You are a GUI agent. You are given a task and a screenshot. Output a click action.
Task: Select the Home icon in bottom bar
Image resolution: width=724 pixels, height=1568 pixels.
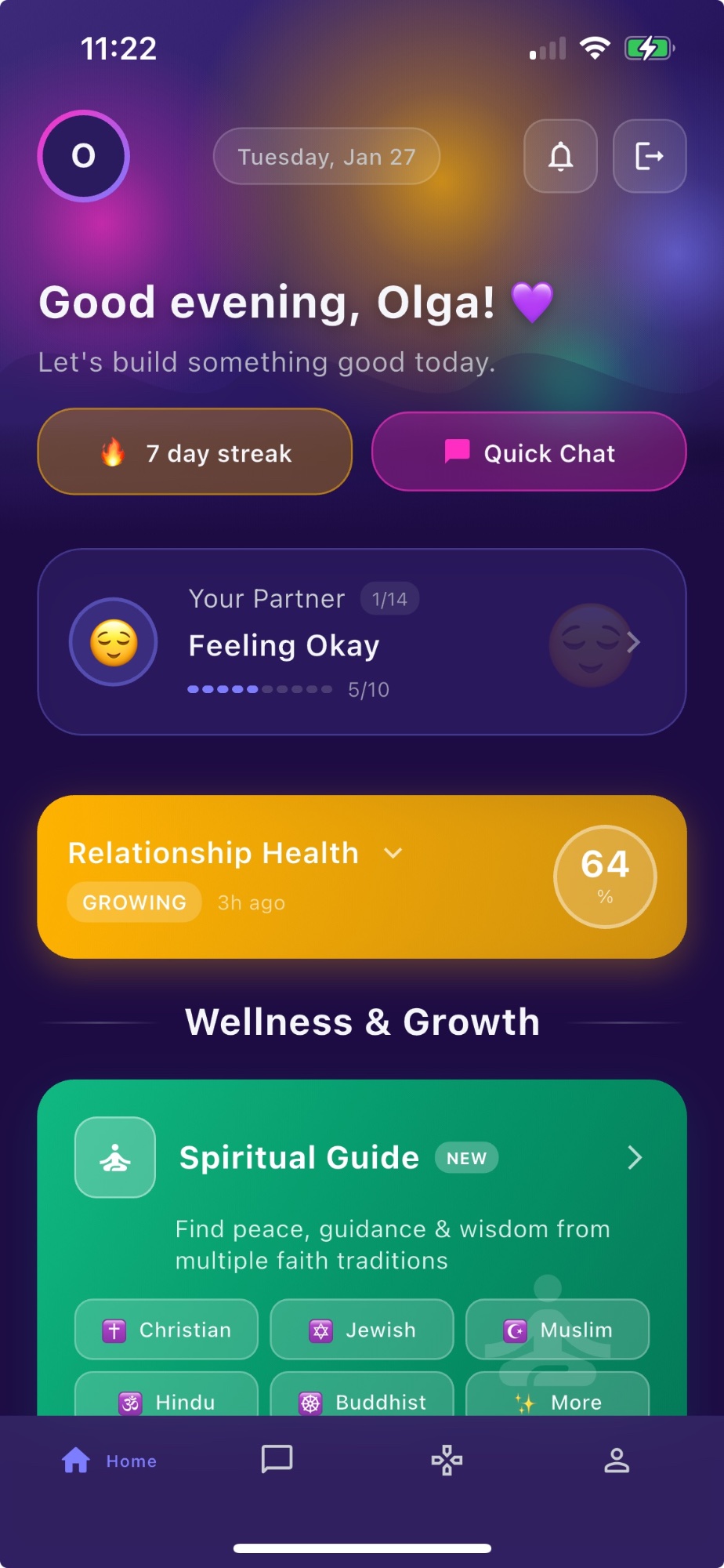pos(75,1460)
